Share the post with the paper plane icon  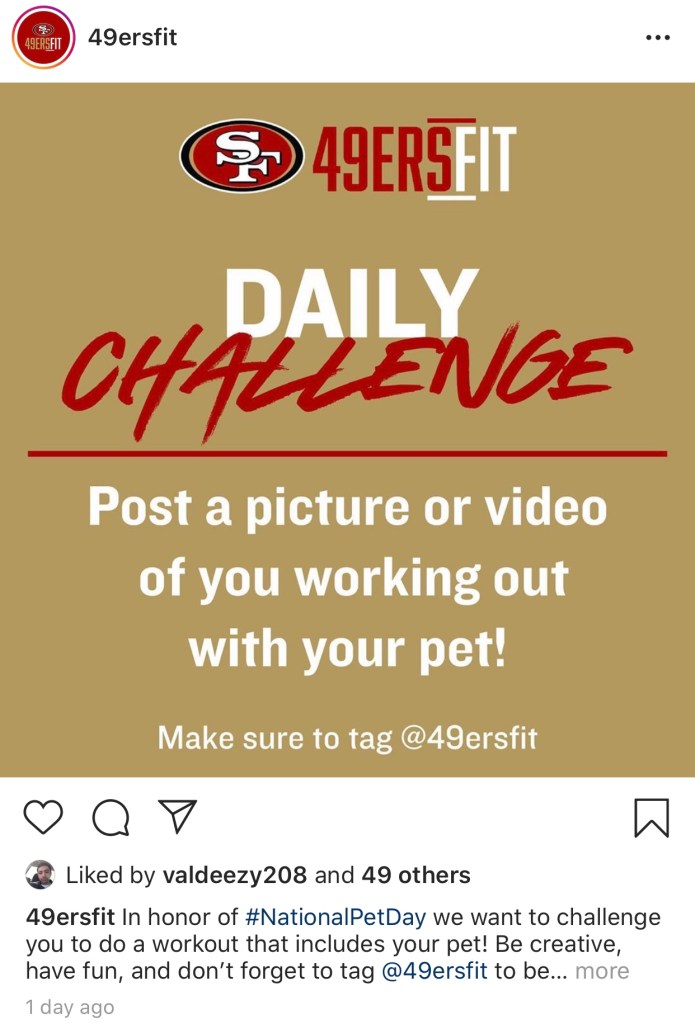(177, 816)
